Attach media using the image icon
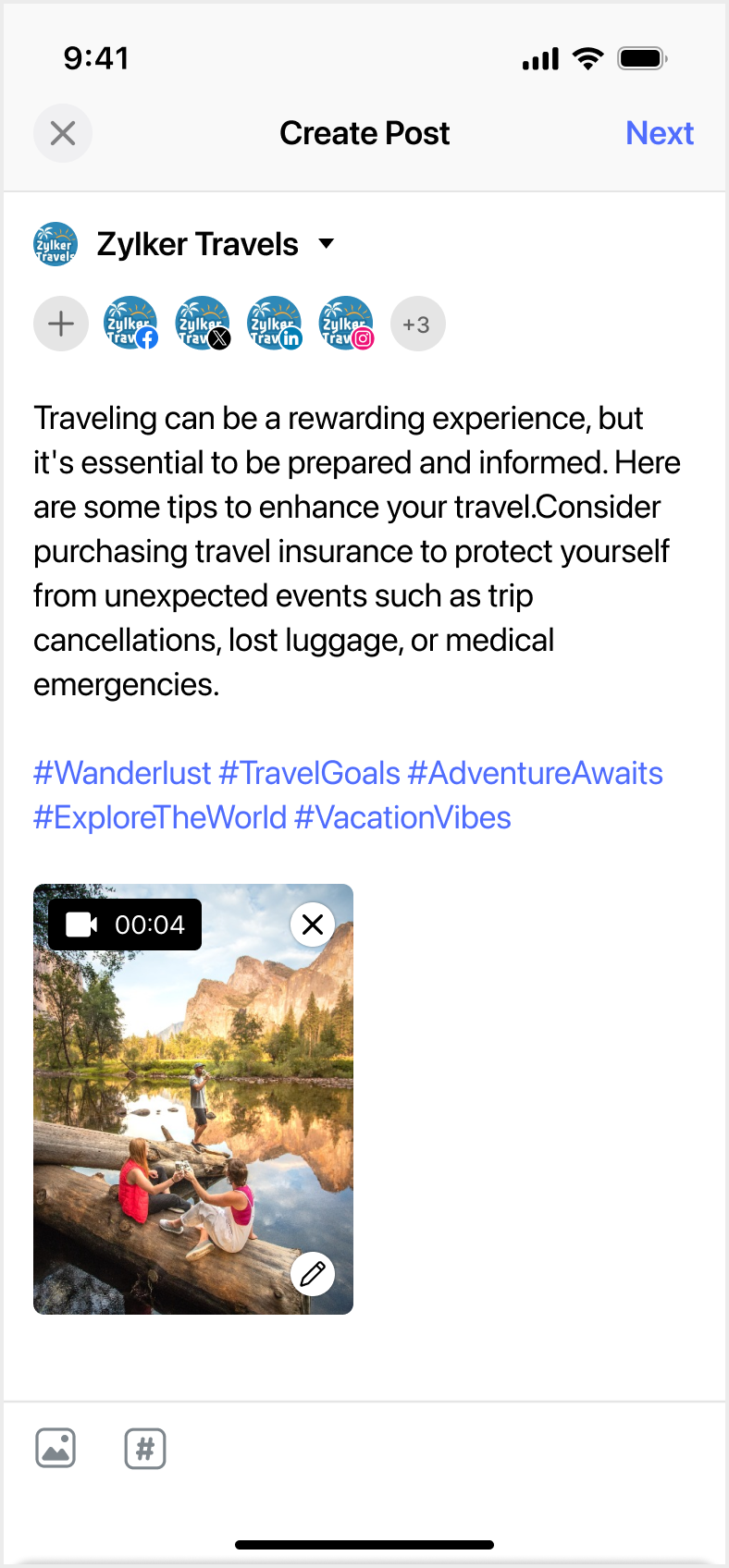The image size is (729, 1568). (x=56, y=1448)
